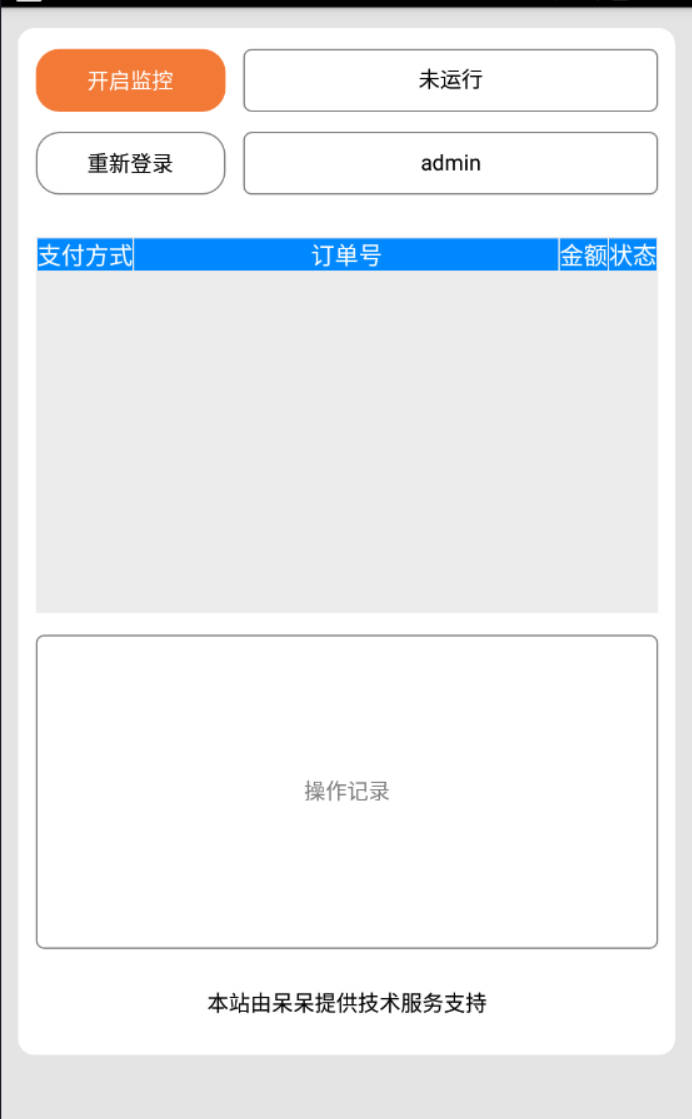This screenshot has height=1119, width=692.
Task: Tap the 重新登录 button
Action: pyautogui.click(x=131, y=163)
